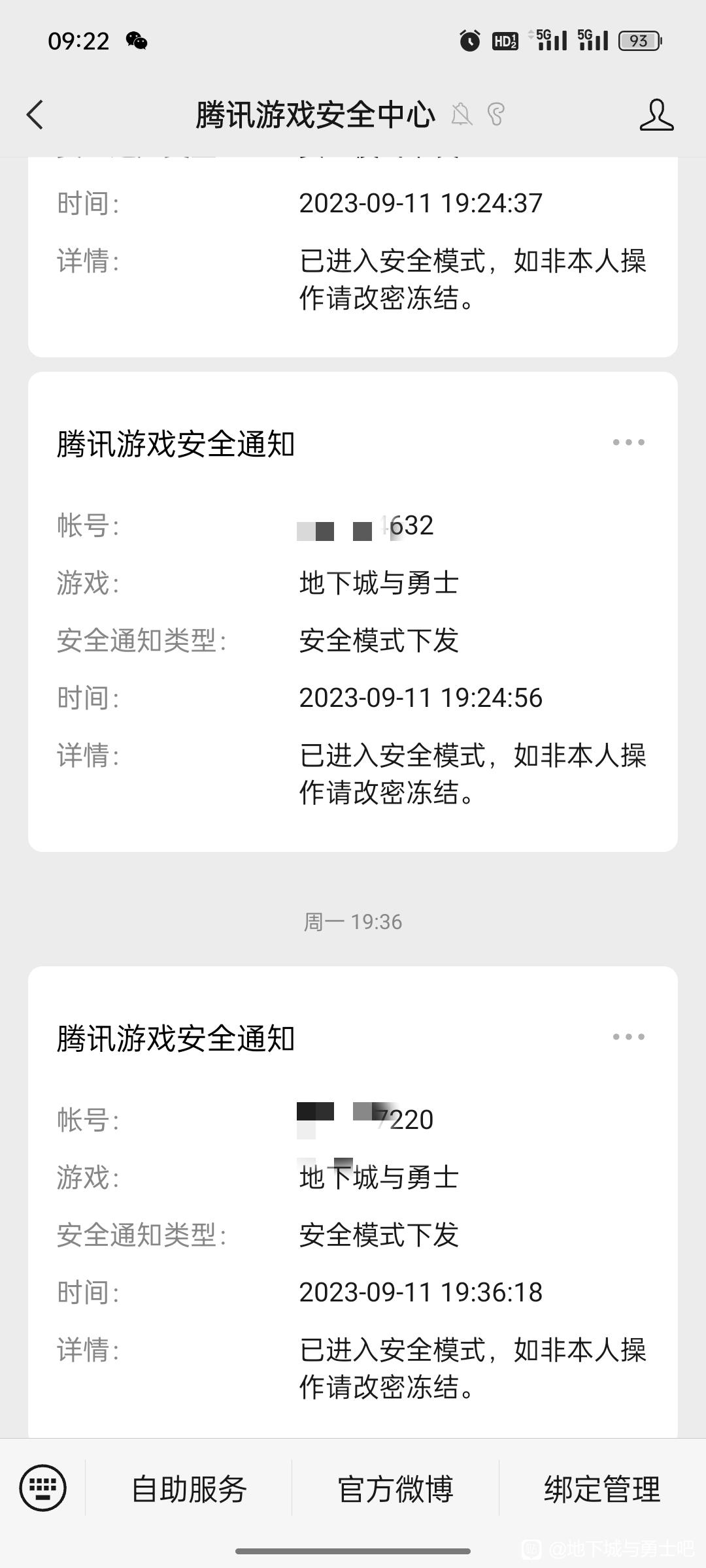Viewport: 706px width, 1568px height.
Task: Open the 官方微博 menu
Action: point(395,1490)
